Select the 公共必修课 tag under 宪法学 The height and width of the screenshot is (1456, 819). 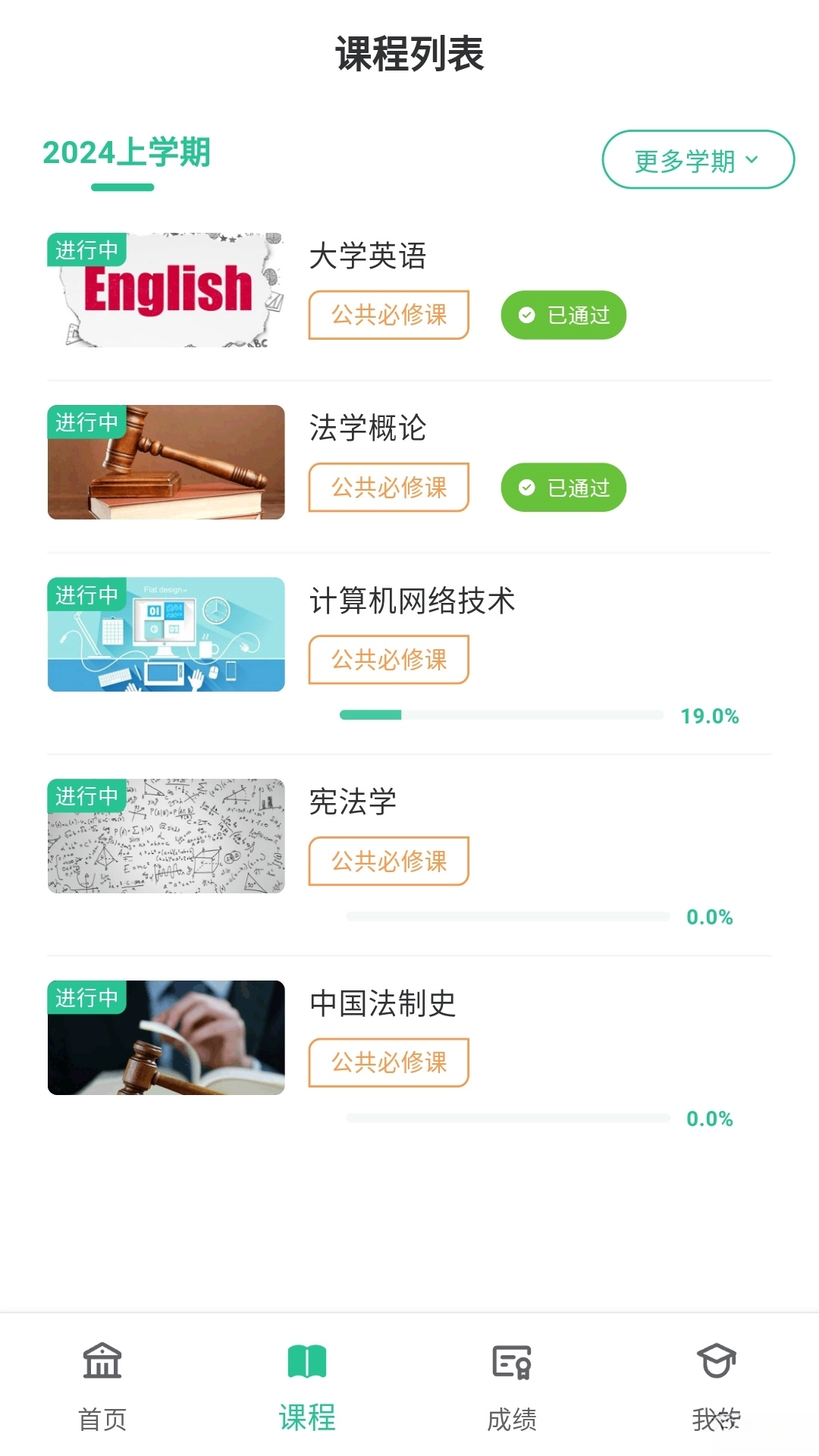388,861
